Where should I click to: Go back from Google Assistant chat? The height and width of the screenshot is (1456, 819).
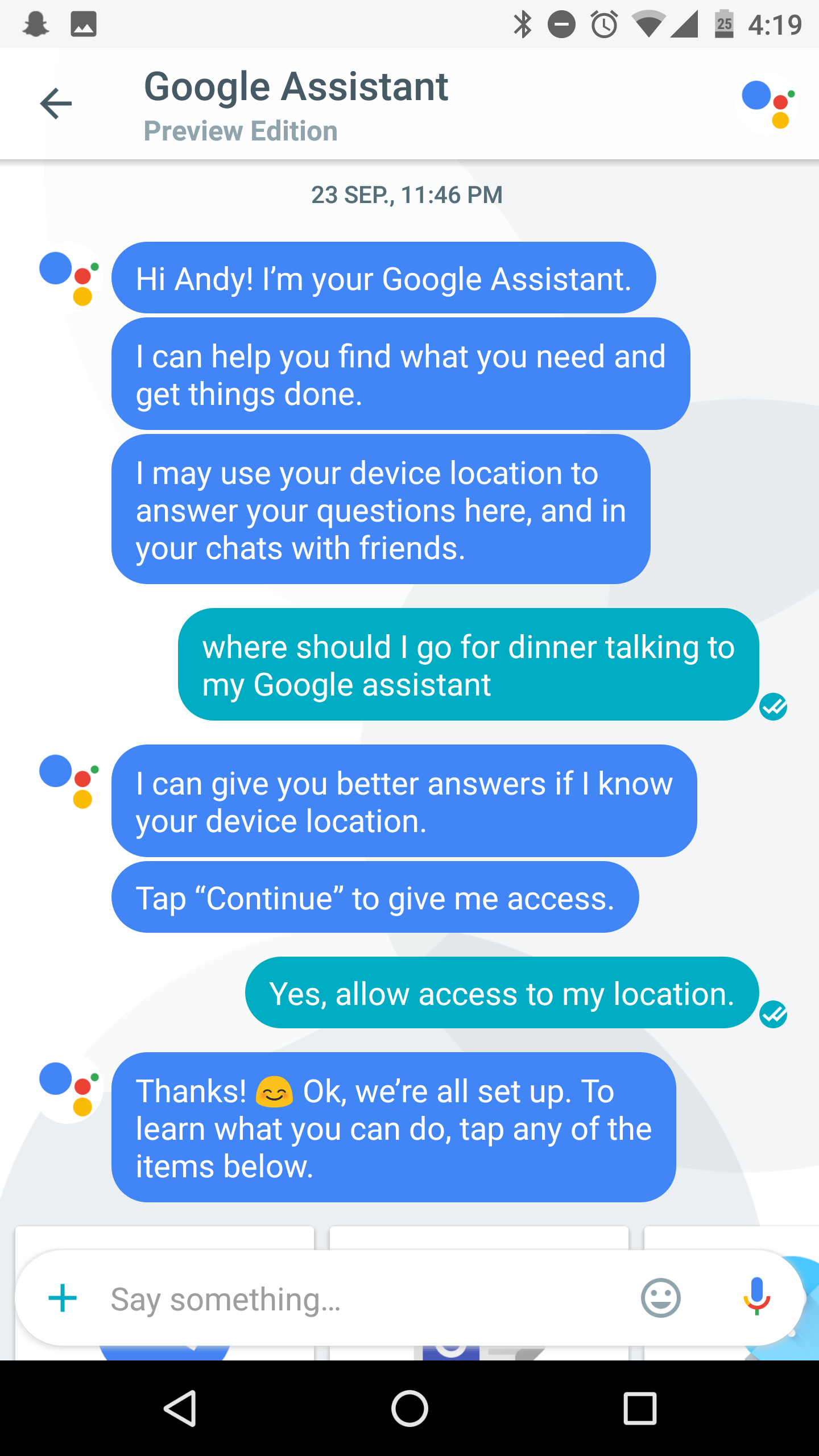[x=56, y=104]
